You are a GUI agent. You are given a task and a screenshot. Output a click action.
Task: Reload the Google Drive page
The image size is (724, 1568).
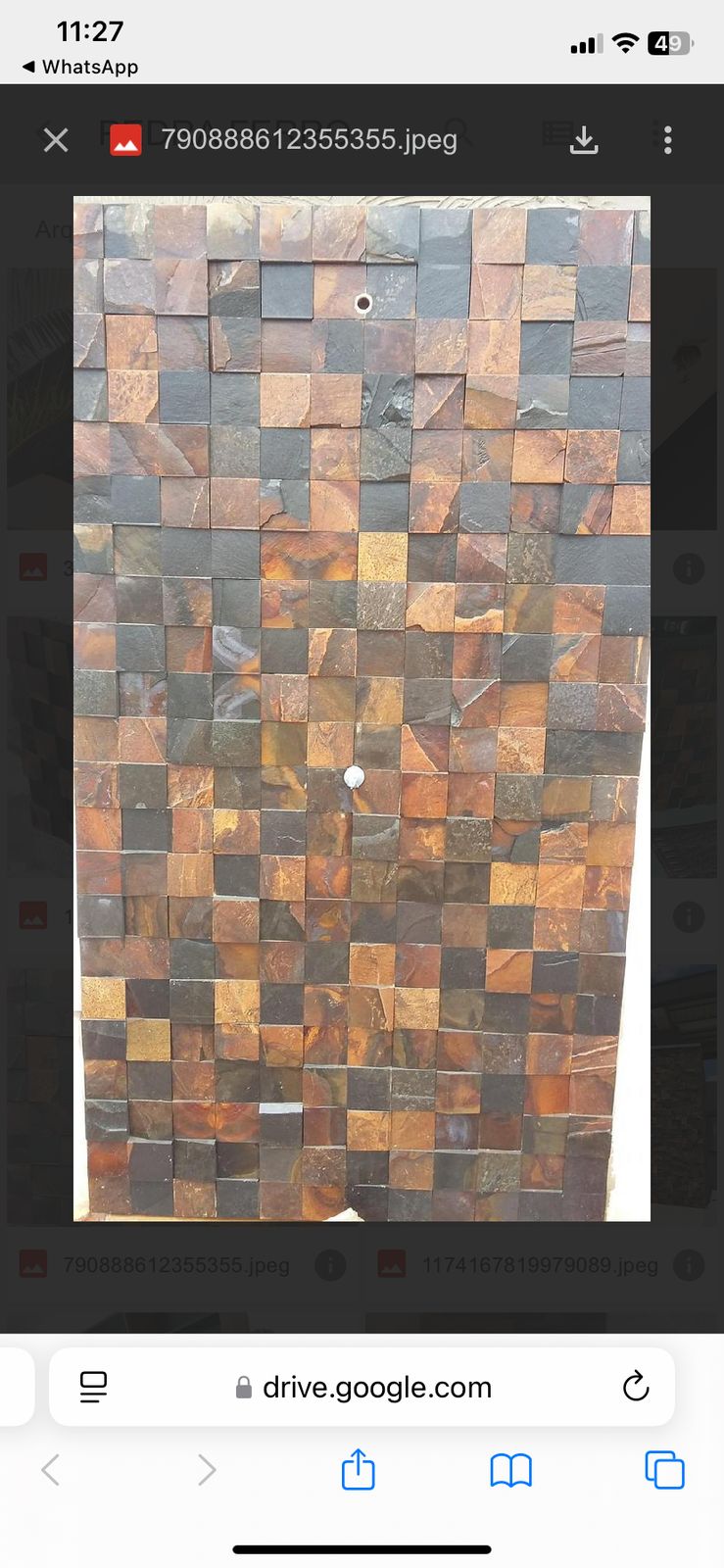pyautogui.click(x=636, y=1387)
